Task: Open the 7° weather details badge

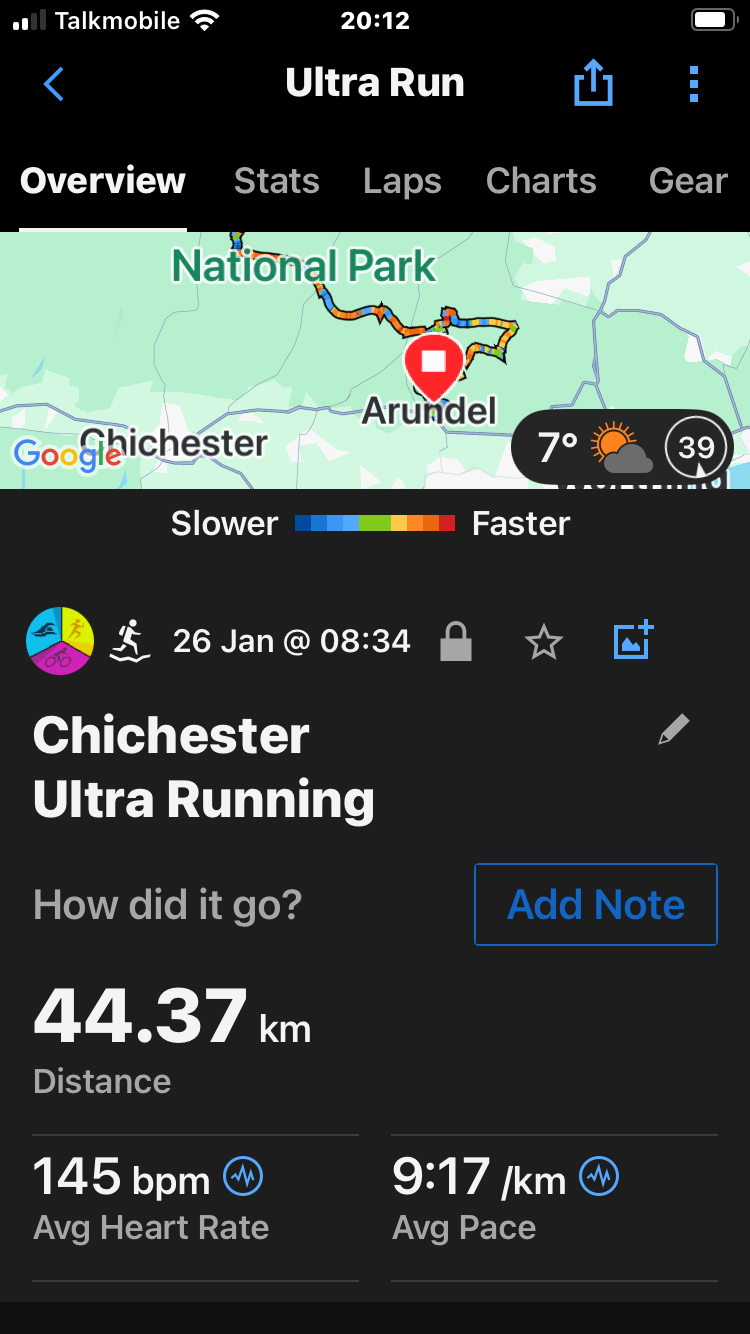Action: point(622,448)
